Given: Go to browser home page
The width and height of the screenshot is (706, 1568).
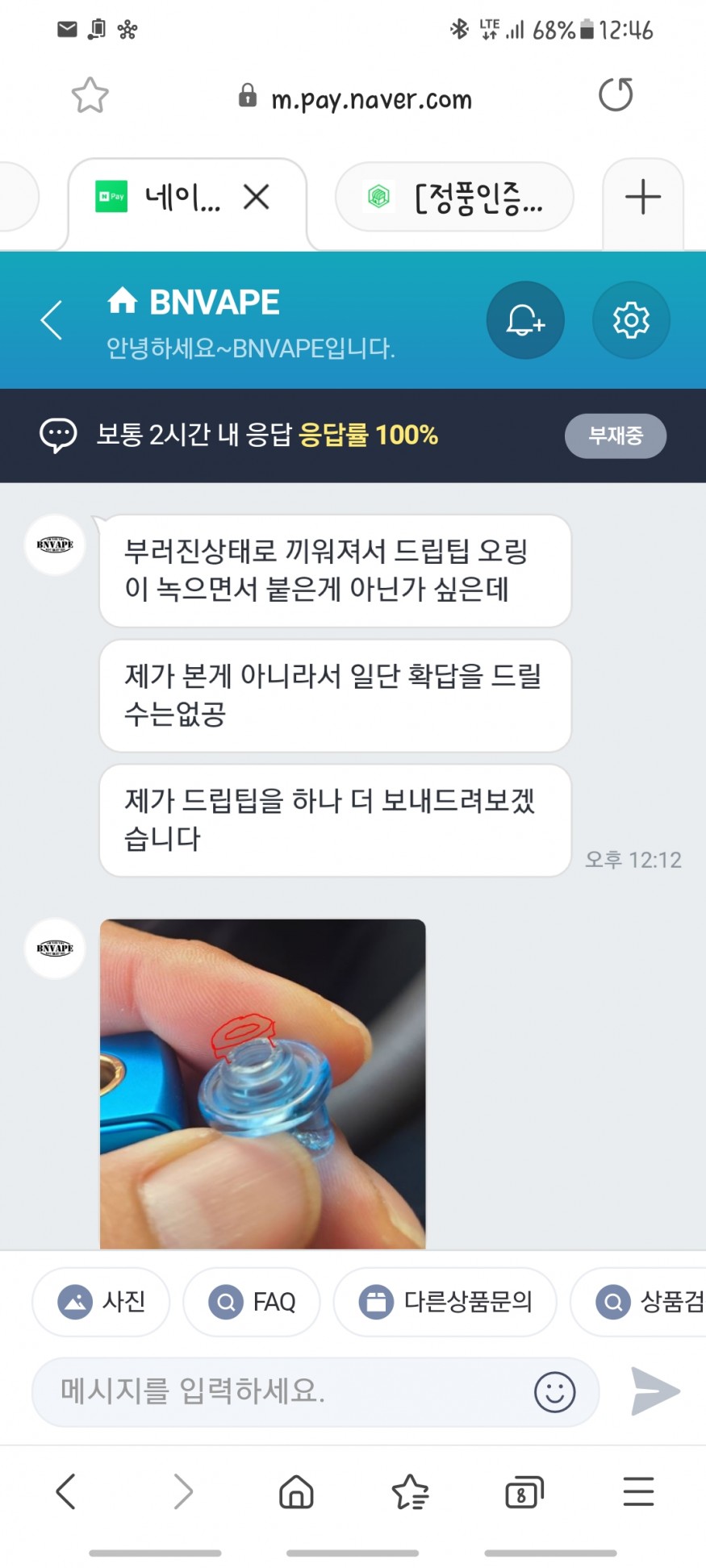Looking at the screenshot, I should tap(296, 1491).
